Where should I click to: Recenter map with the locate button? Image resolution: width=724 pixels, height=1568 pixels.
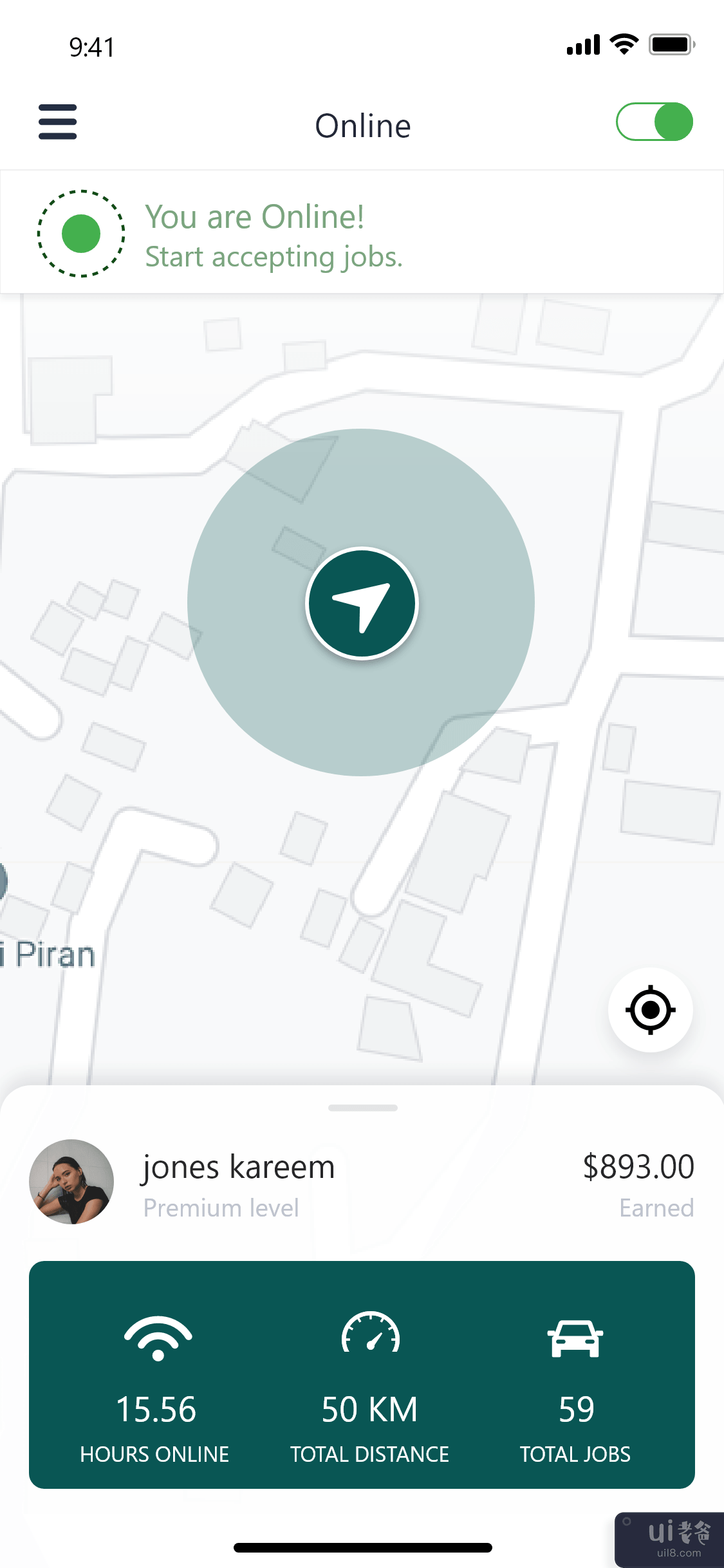pos(650,1009)
